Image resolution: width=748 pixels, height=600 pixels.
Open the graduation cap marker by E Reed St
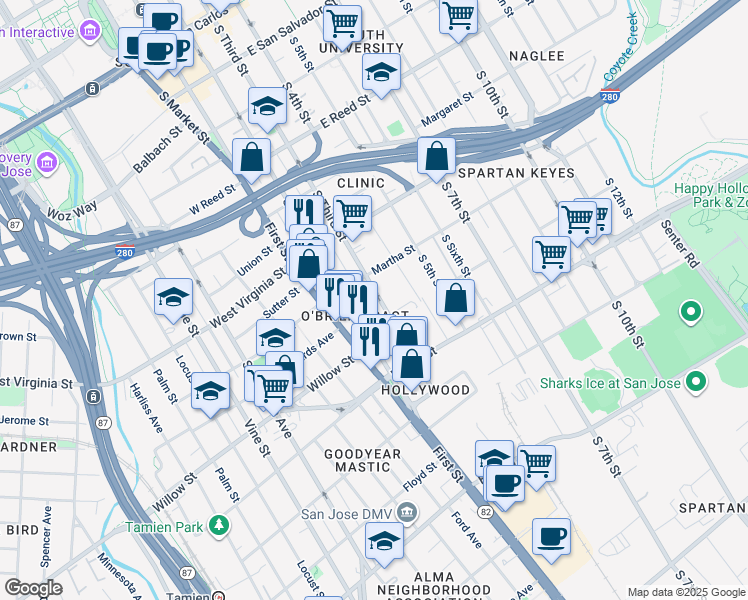coord(381,71)
